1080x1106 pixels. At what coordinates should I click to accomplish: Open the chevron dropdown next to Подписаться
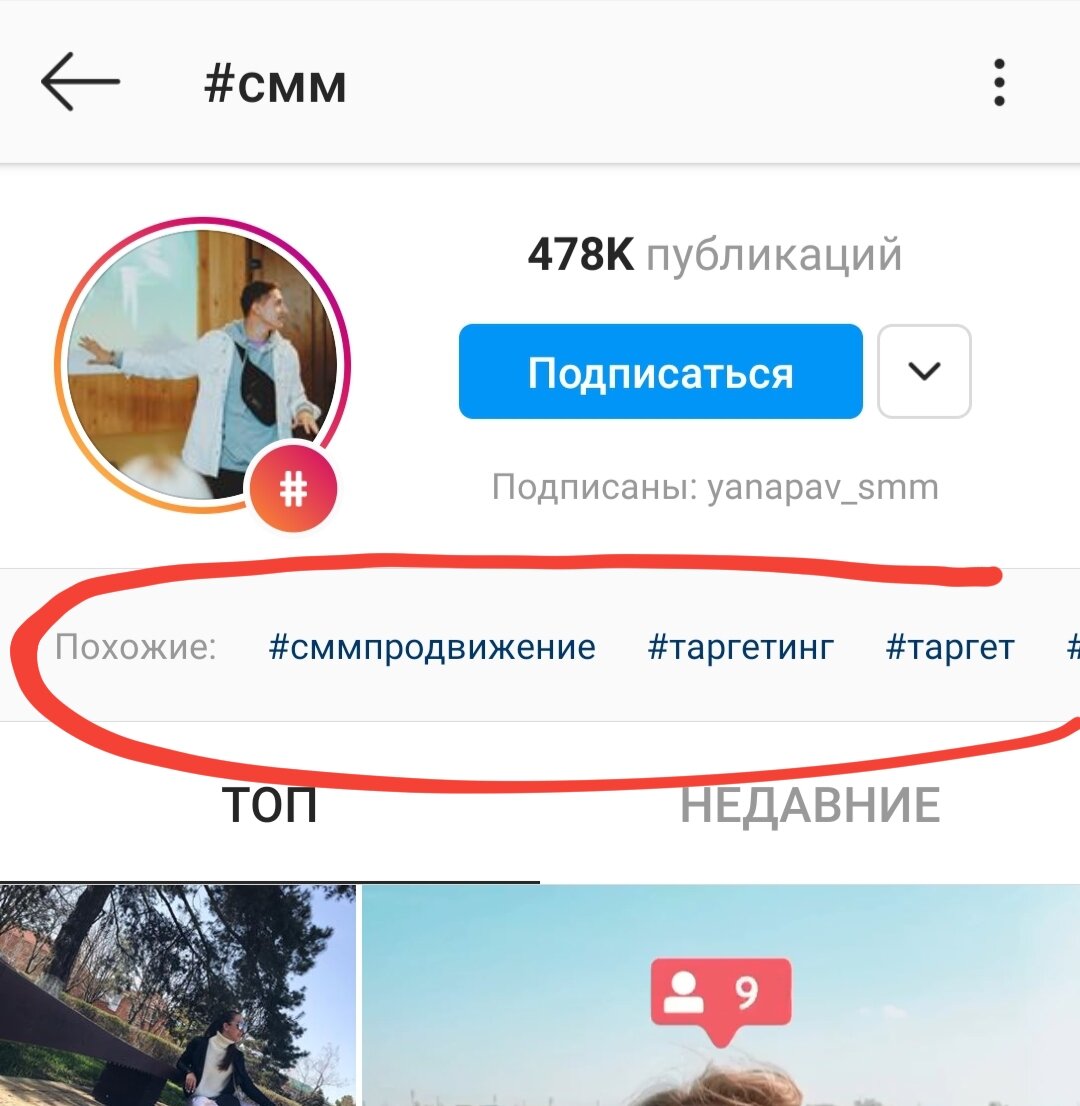tap(923, 371)
